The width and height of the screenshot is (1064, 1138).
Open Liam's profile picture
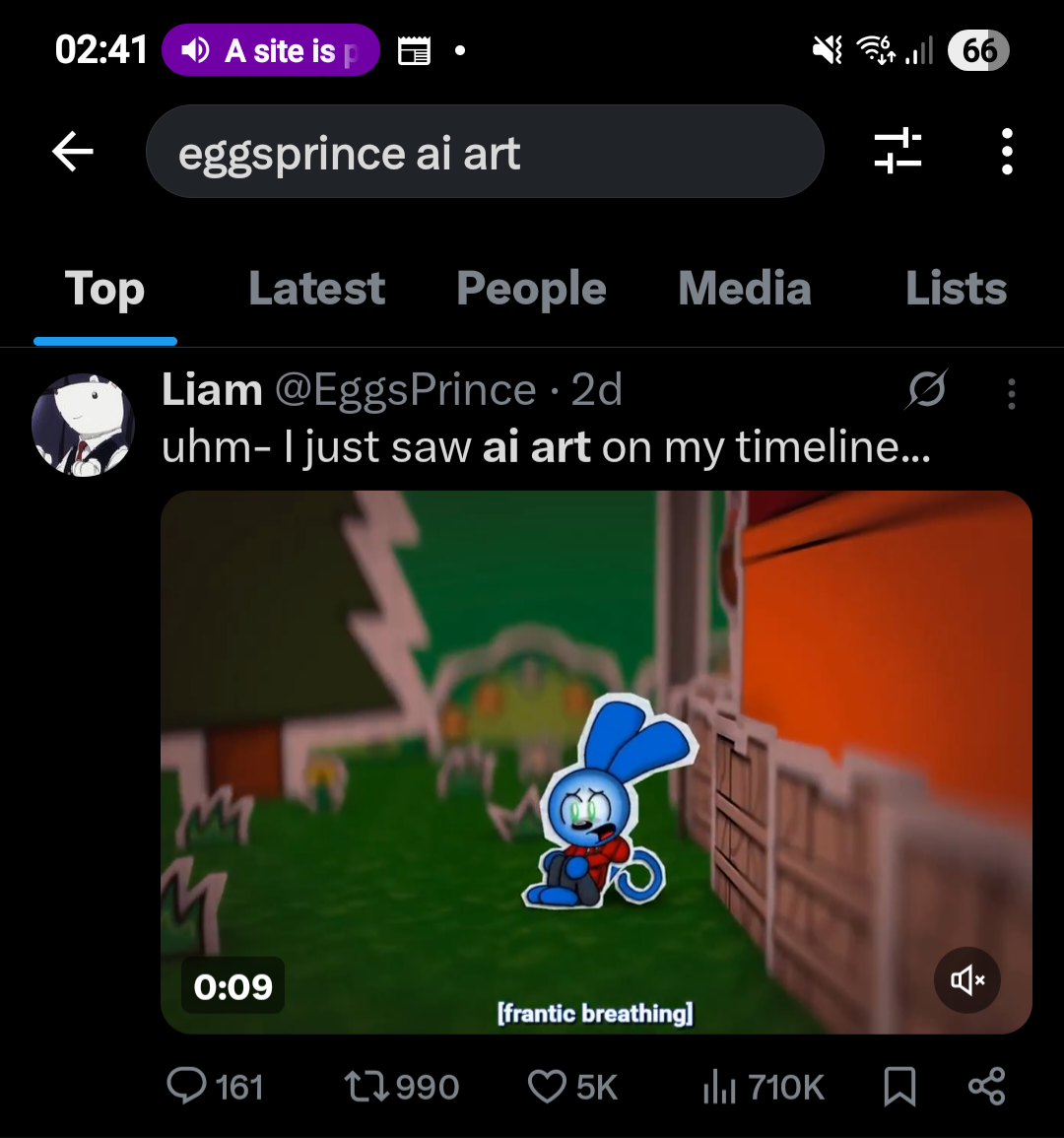coord(83,425)
